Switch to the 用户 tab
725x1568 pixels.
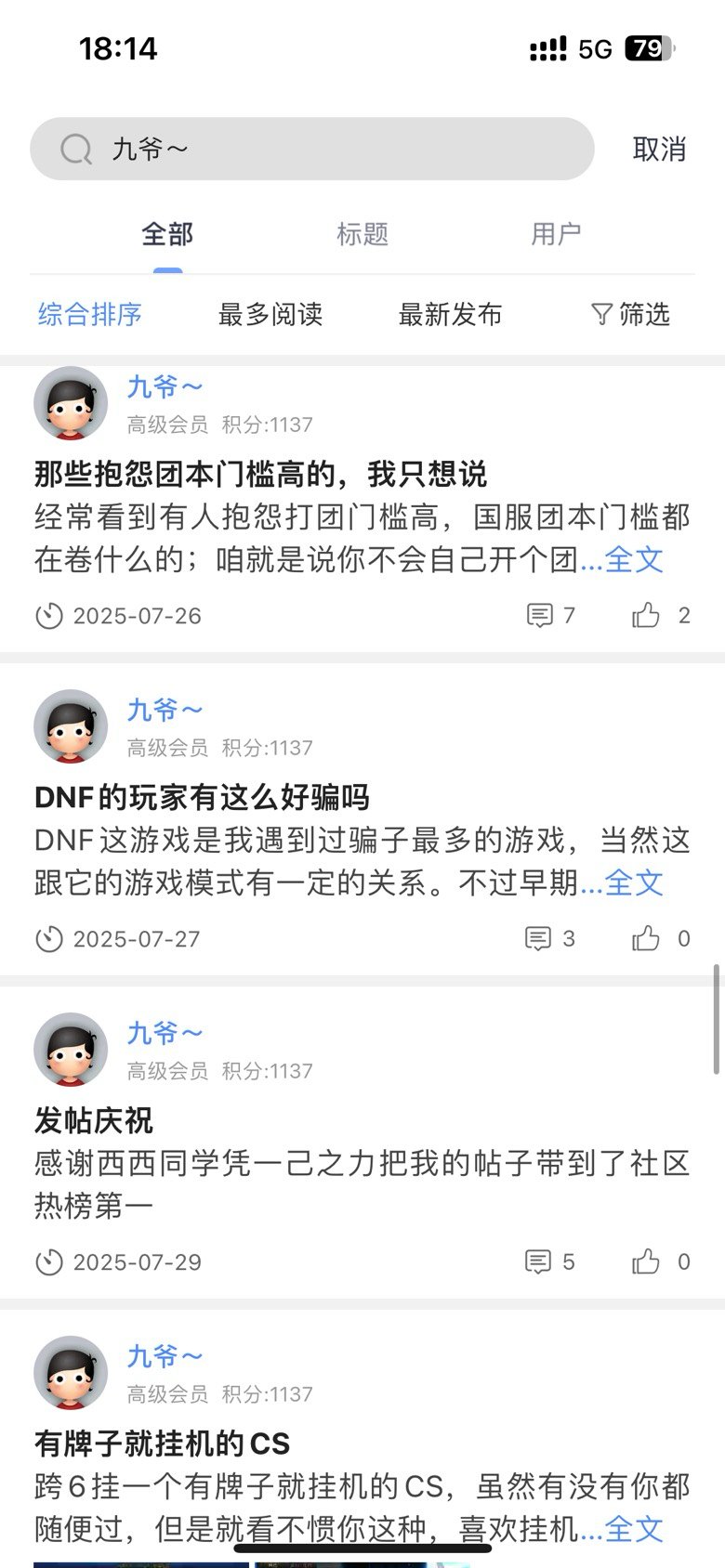(x=556, y=234)
